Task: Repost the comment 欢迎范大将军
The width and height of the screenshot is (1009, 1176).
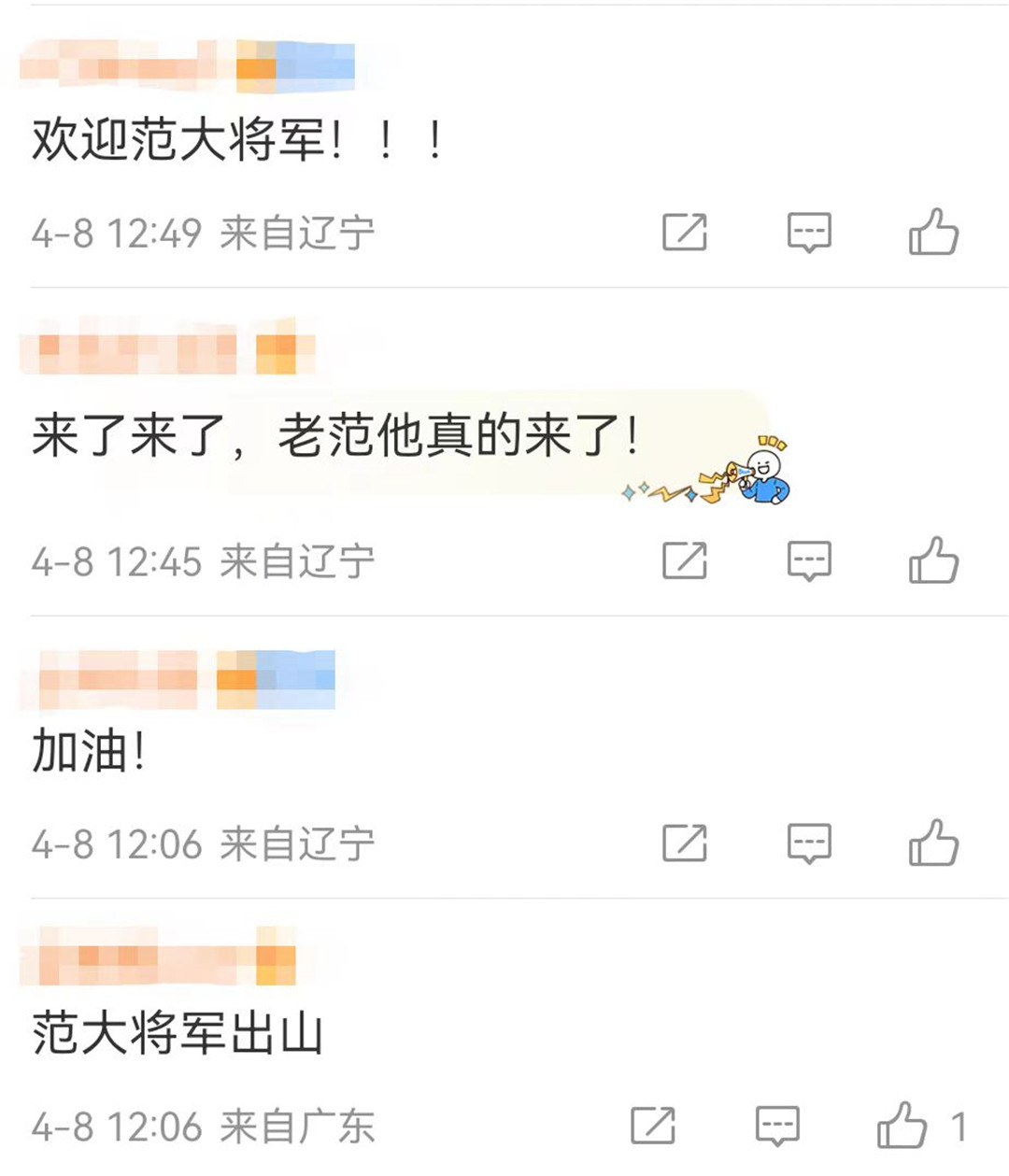Action: (x=685, y=232)
